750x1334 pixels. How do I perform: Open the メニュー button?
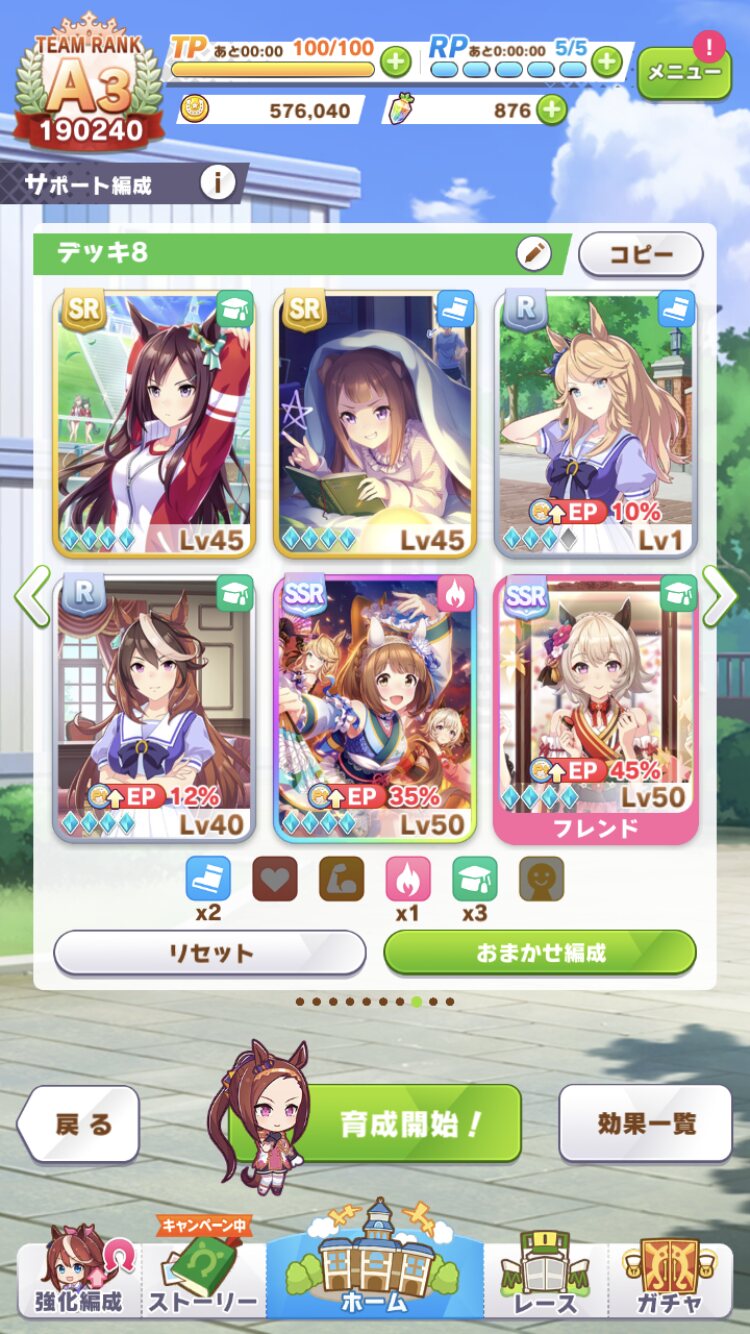pos(684,73)
